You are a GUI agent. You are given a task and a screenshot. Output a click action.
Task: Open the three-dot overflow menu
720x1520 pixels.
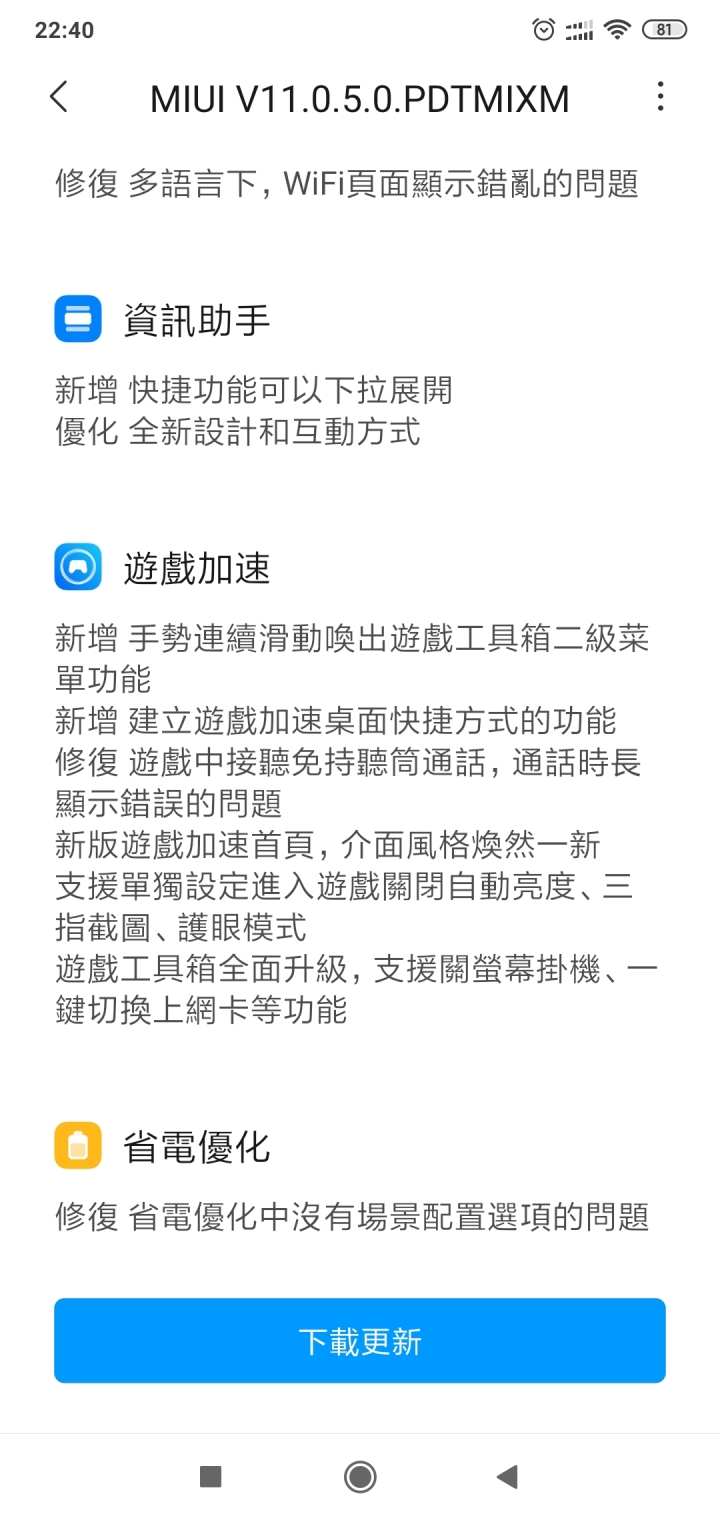[x=660, y=97]
